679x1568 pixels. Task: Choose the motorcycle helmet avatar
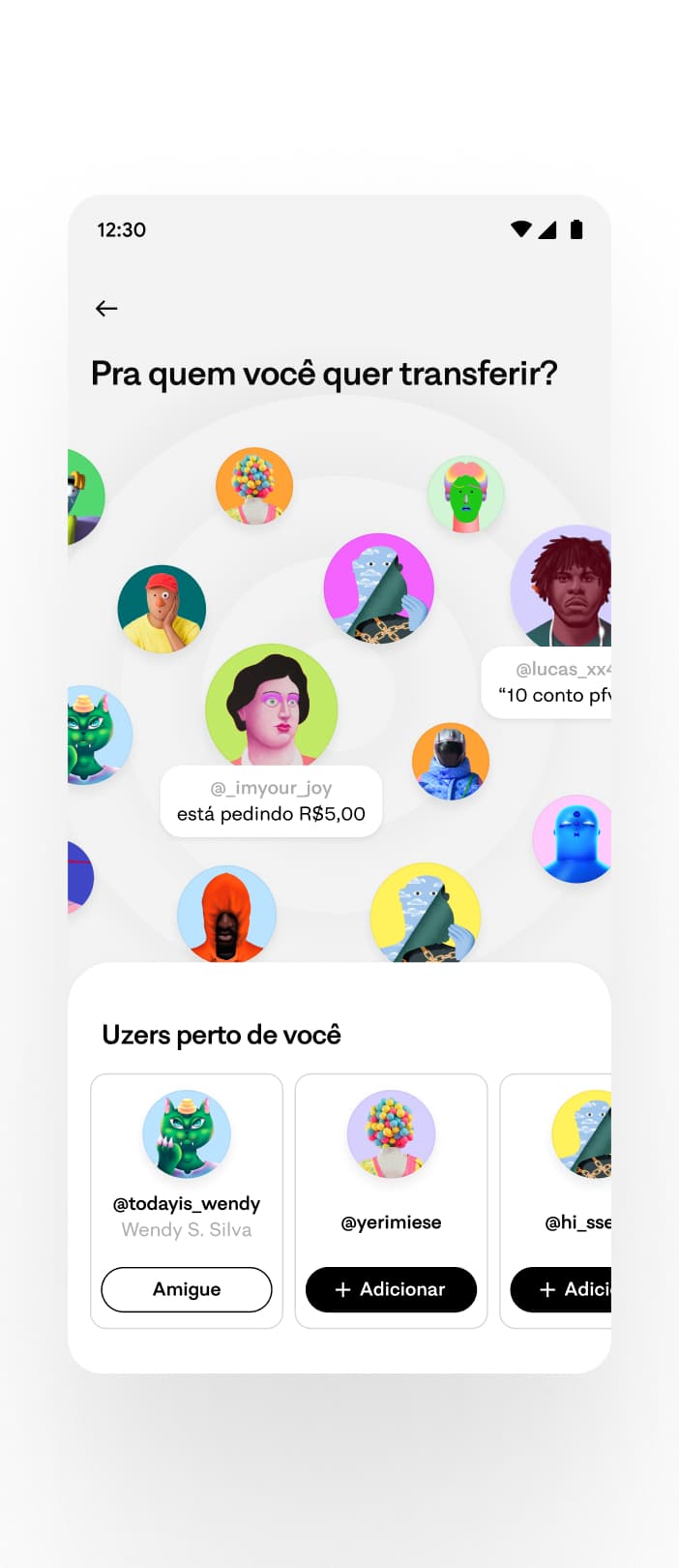(x=451, y=761)
